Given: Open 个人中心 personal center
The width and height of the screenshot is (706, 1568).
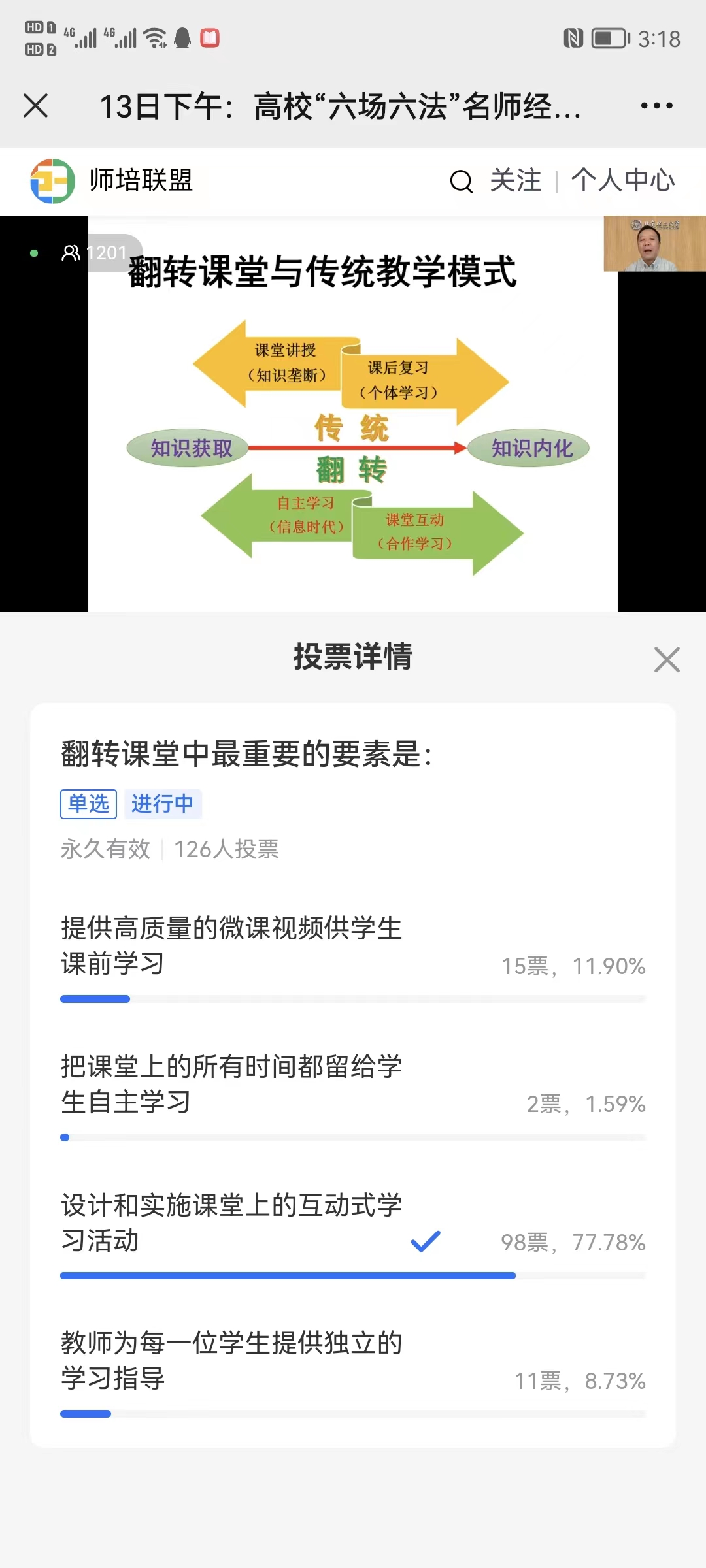Looking at the screenshot, I should point(622,180).
